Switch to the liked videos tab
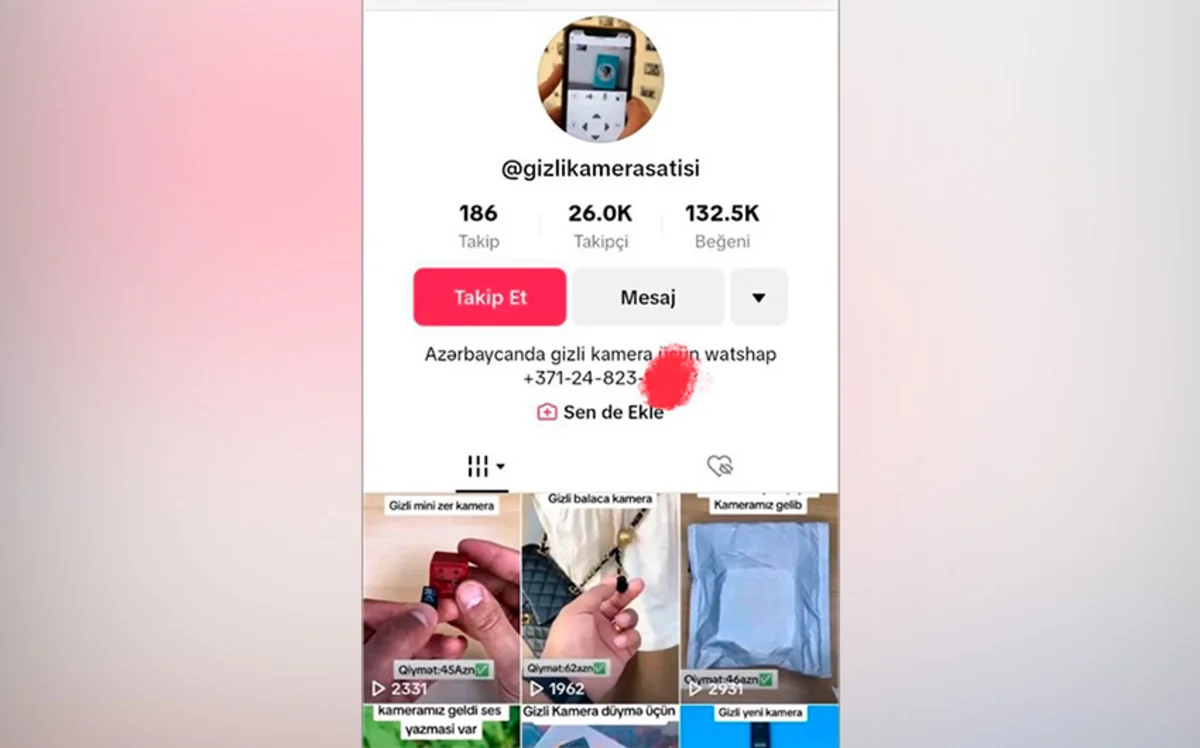 pyautogui.click(x=719, y=466)
